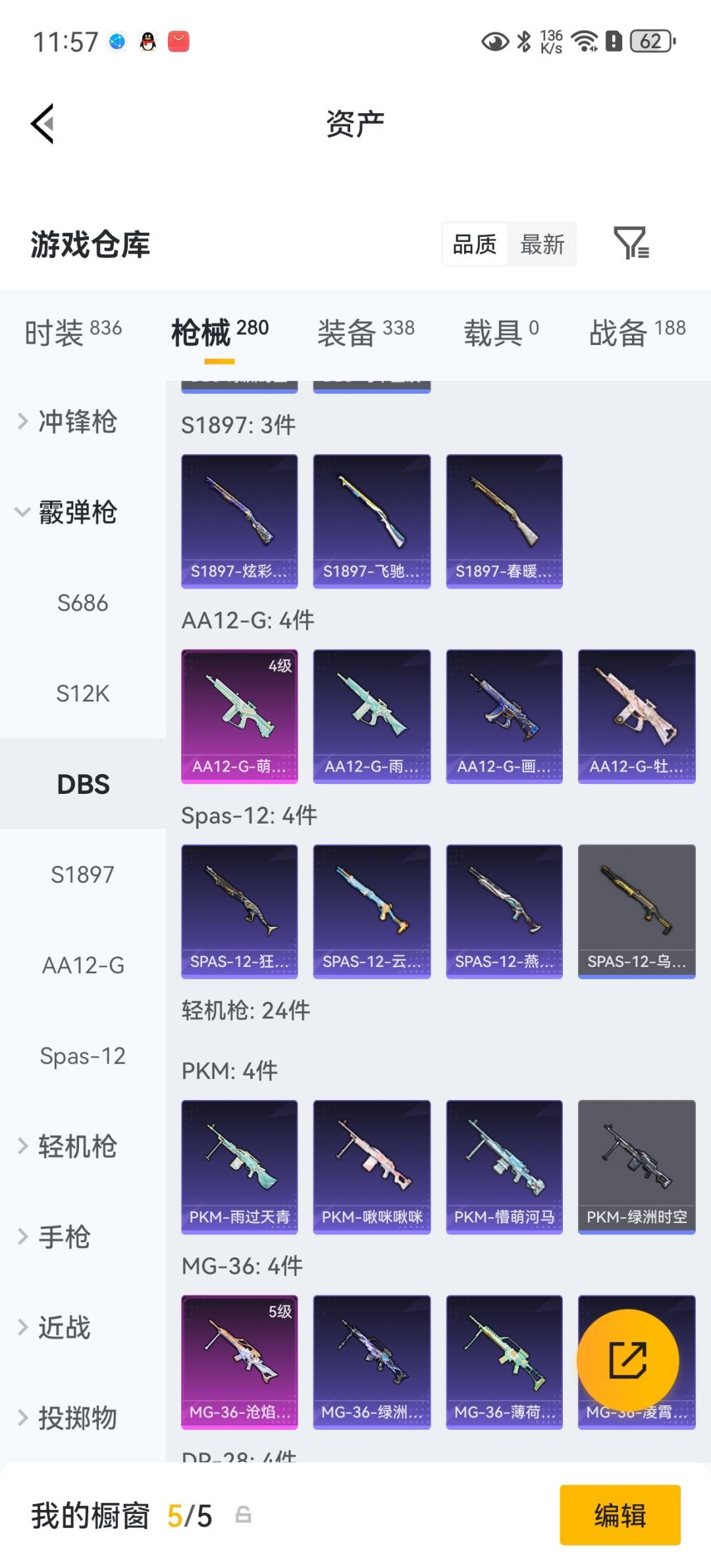Expand the 投掷物 category
The image size is (711, 1568).
77,1418
